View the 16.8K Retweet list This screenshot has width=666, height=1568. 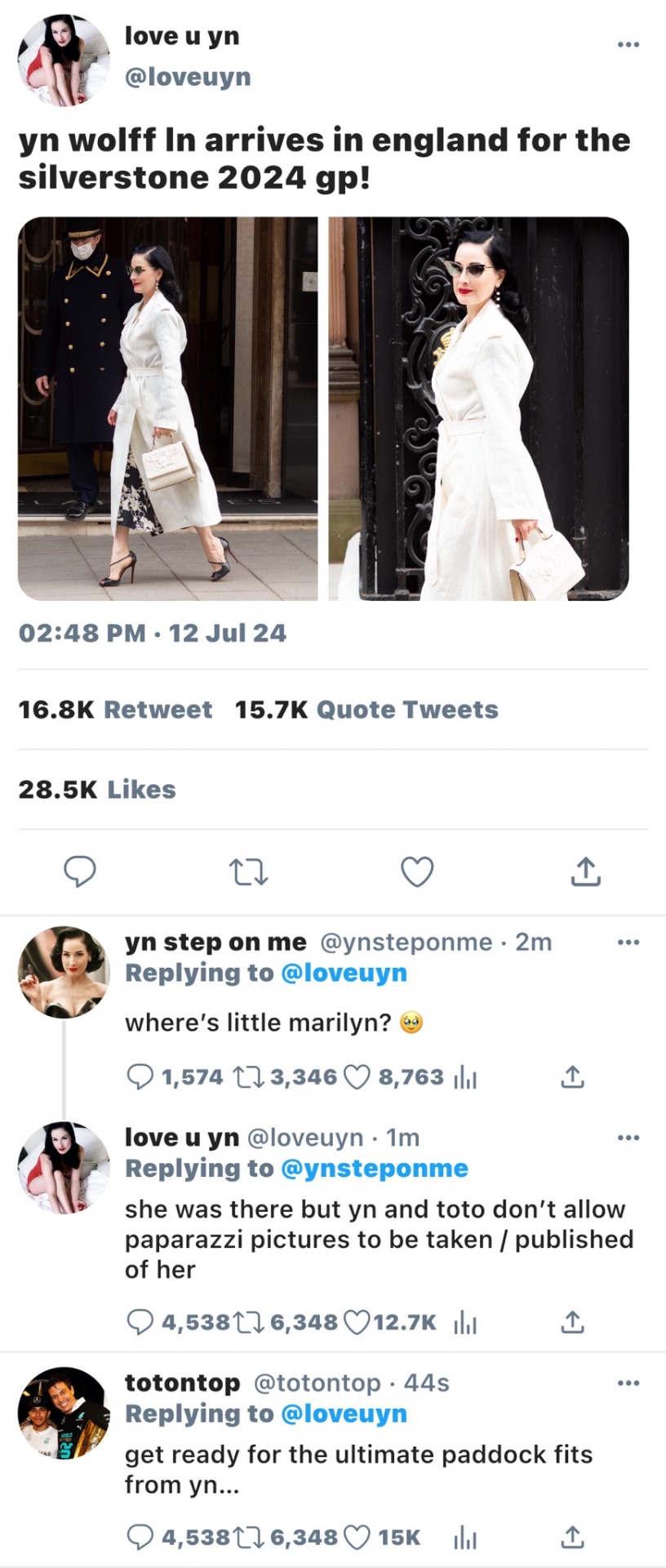(115, 709)
